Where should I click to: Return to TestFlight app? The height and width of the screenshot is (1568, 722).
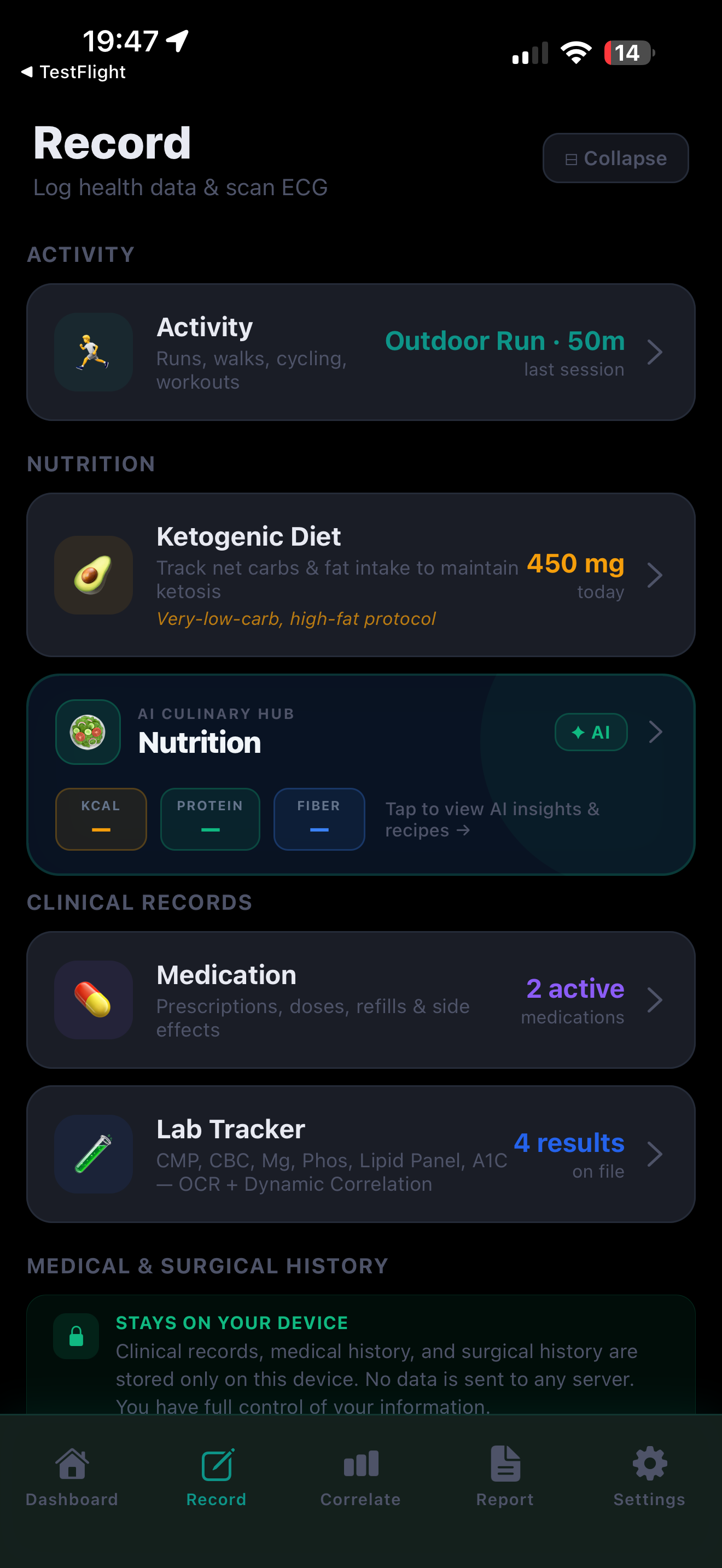coord(73,72)
